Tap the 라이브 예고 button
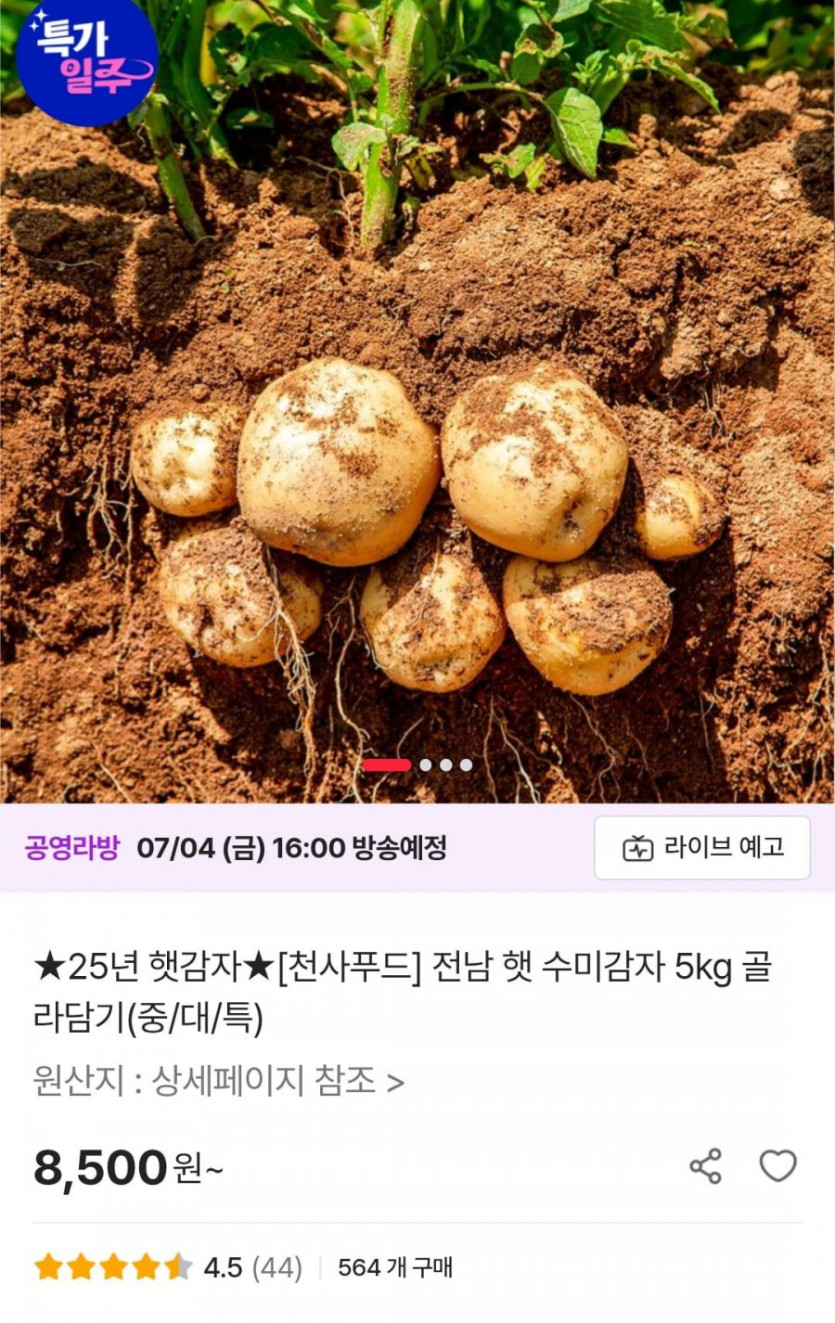 (x=702, y=848)
